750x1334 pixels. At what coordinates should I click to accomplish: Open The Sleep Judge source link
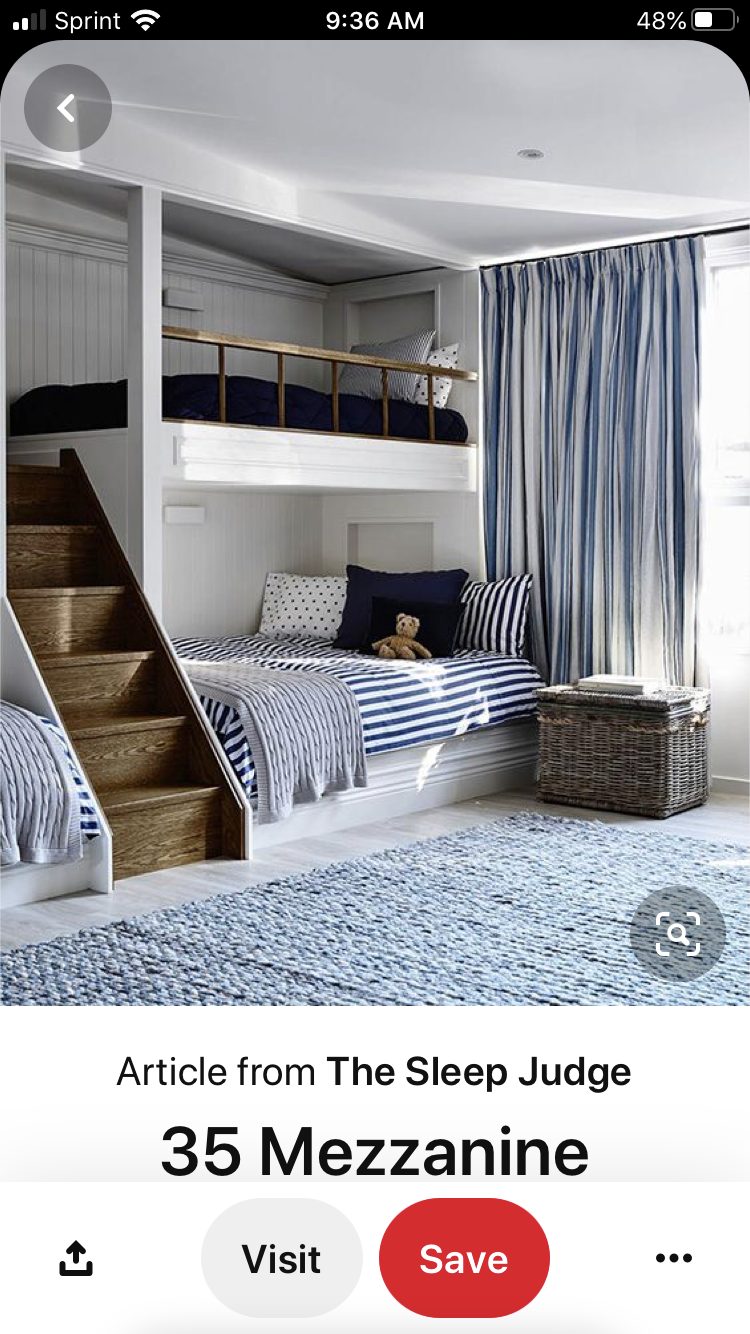[x=478, y=1072]
